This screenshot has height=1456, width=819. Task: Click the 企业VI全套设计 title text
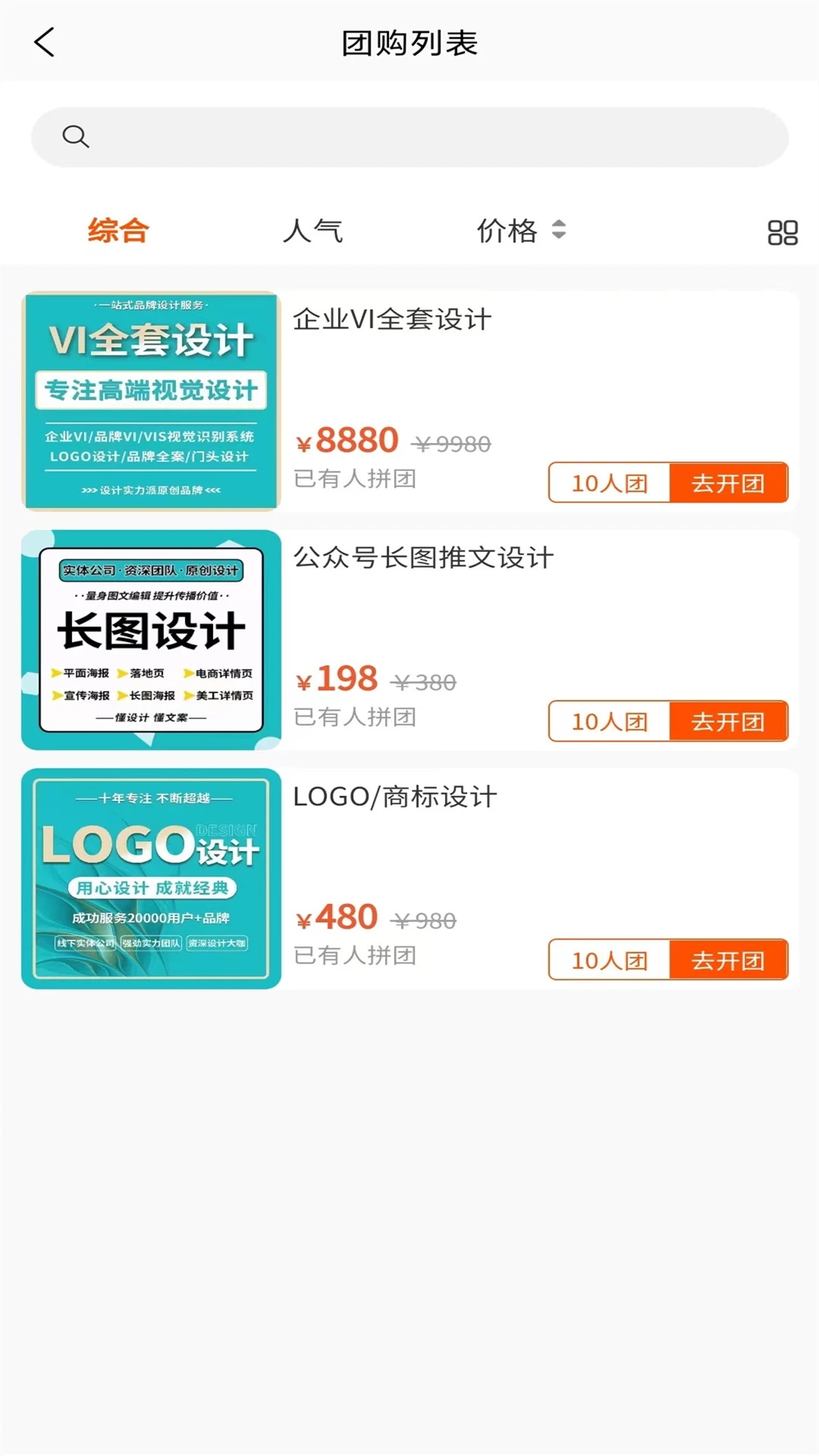tap(391, 318)
